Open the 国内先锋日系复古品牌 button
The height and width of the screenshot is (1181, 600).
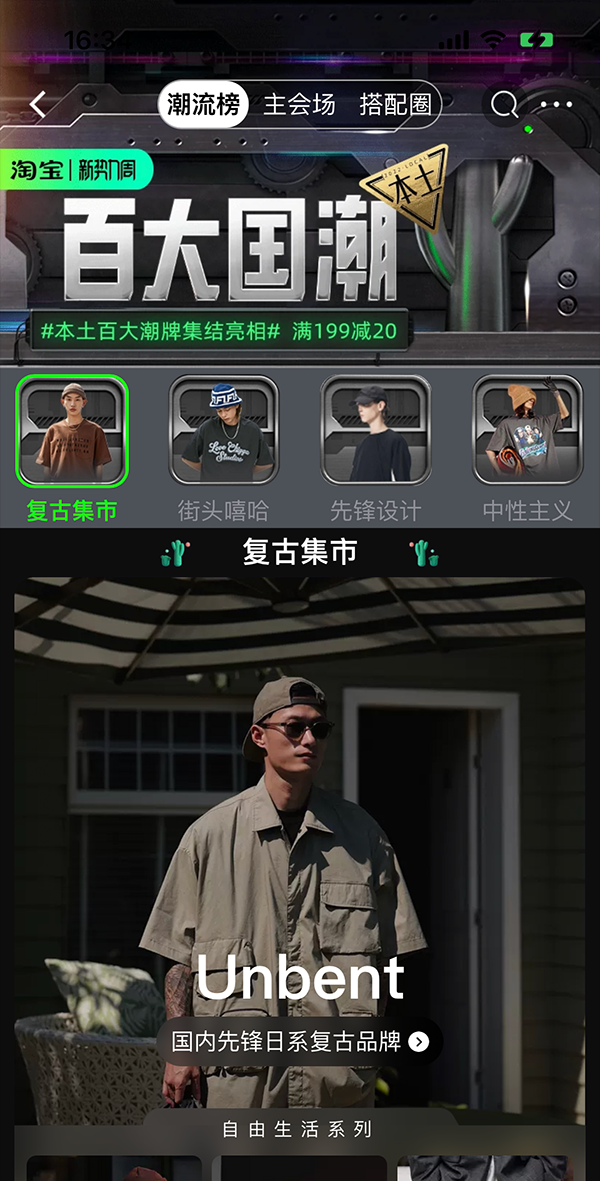[x=299, y=1041]
